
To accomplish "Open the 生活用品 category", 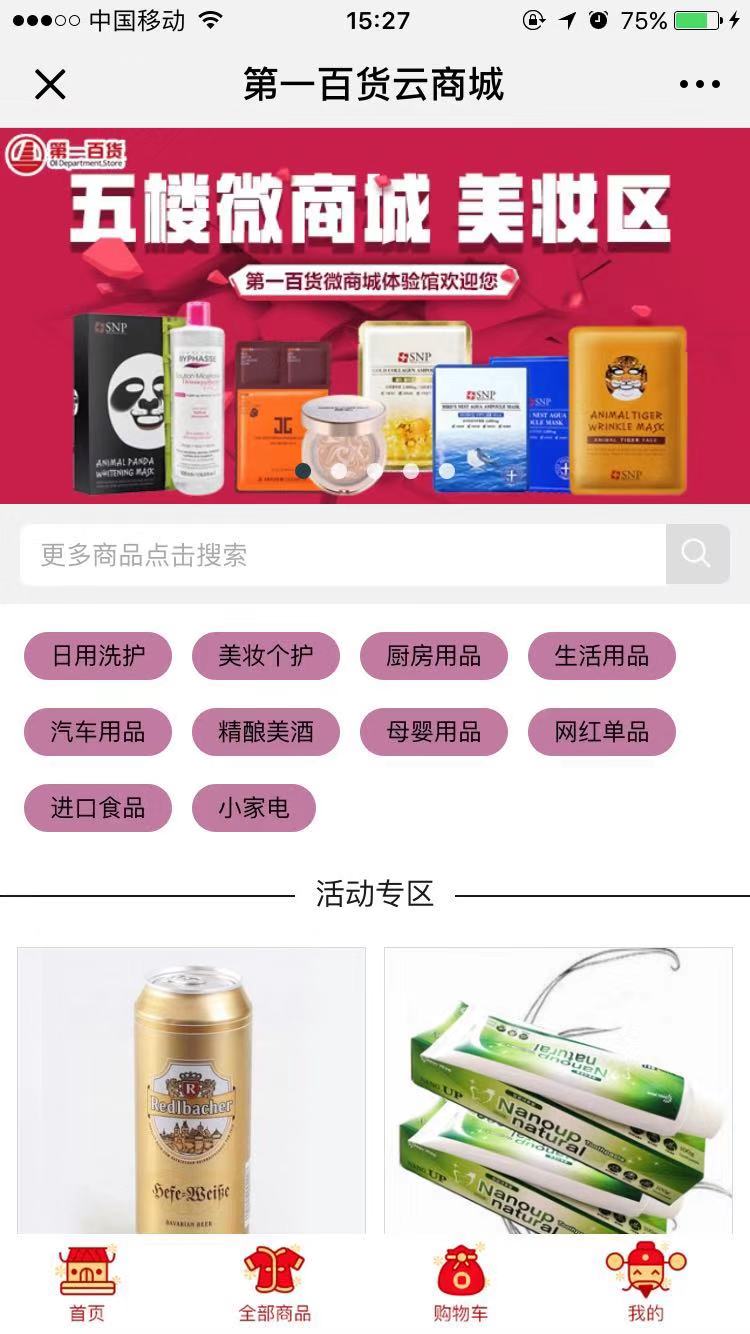I will point(602,656).
